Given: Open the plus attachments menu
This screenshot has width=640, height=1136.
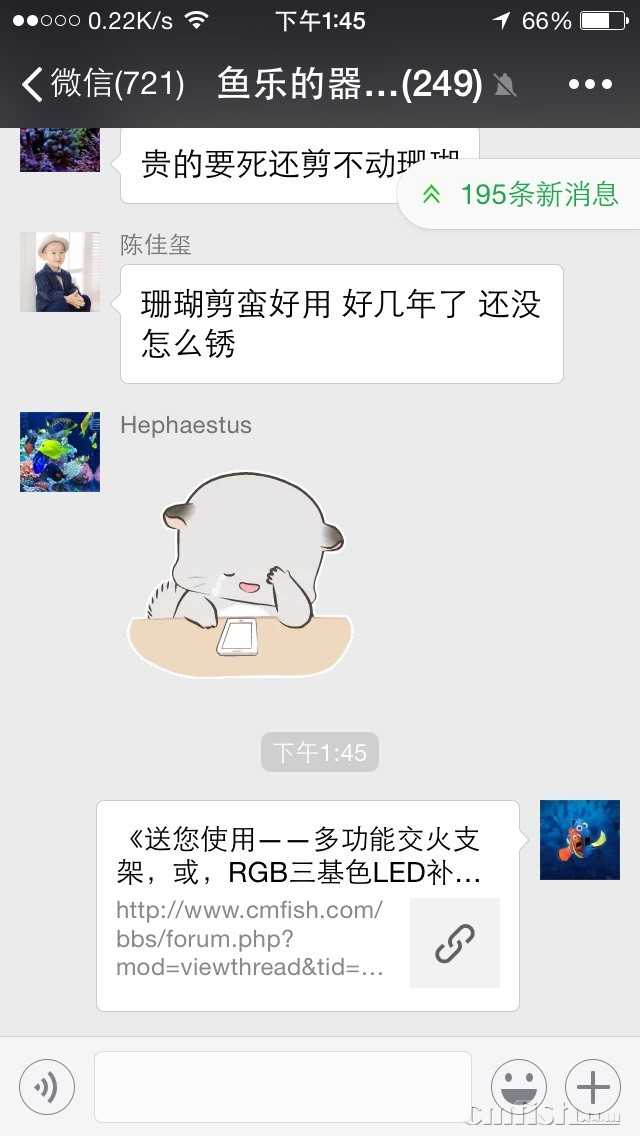Looking at the screenshot, I should coord(593,1087).
